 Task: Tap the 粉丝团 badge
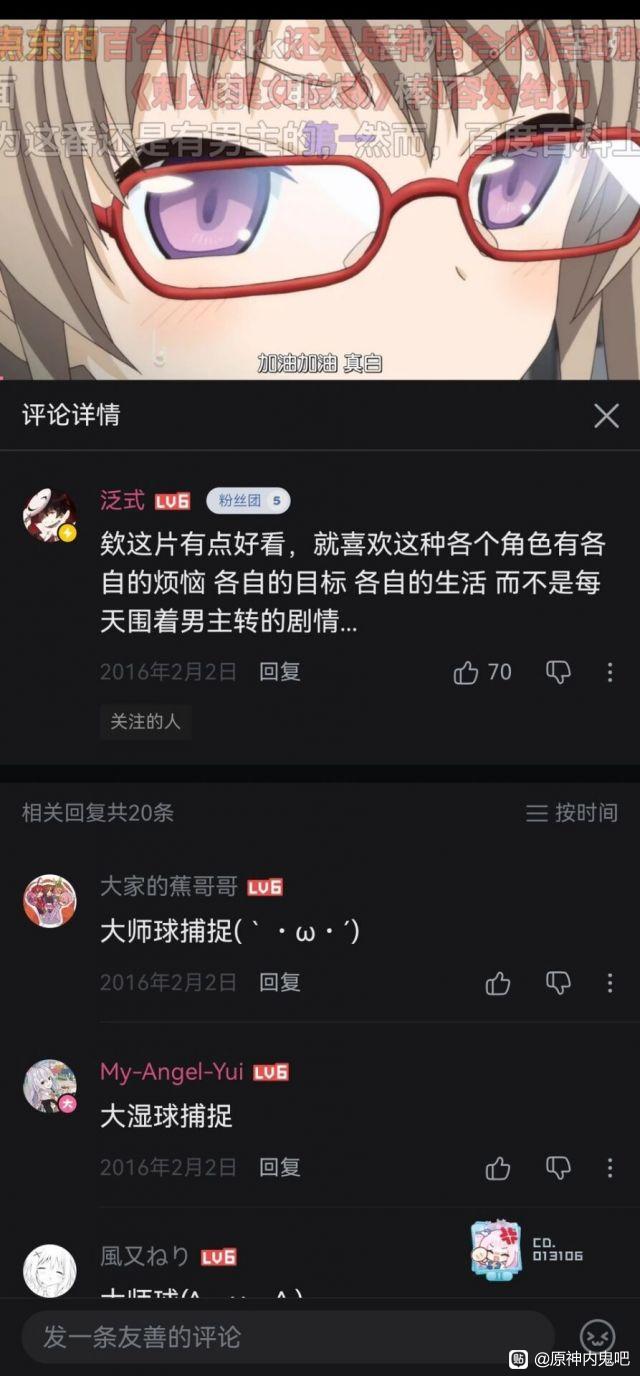click(x=248, y=501)
